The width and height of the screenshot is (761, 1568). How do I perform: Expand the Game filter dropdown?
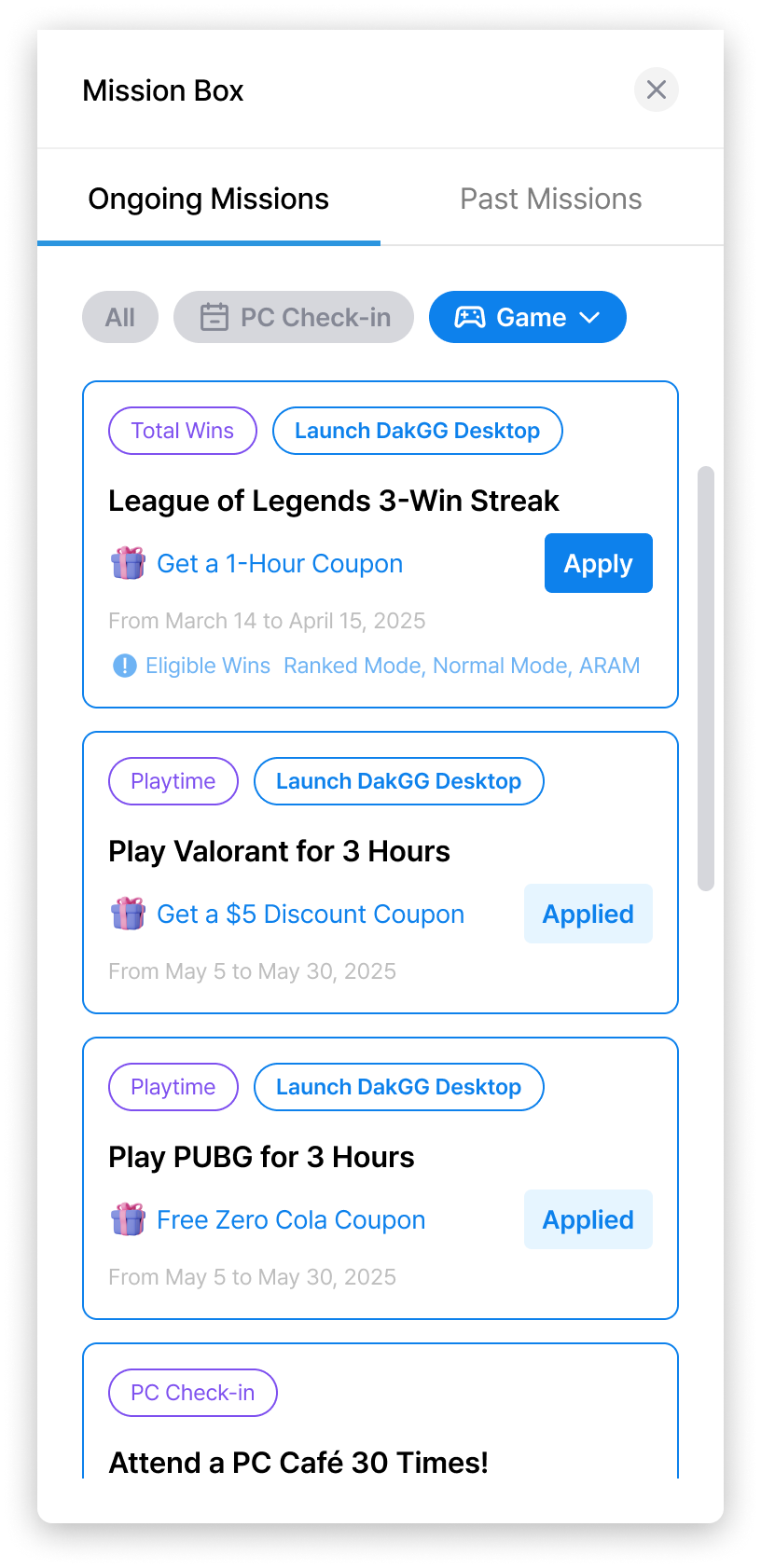528,317
